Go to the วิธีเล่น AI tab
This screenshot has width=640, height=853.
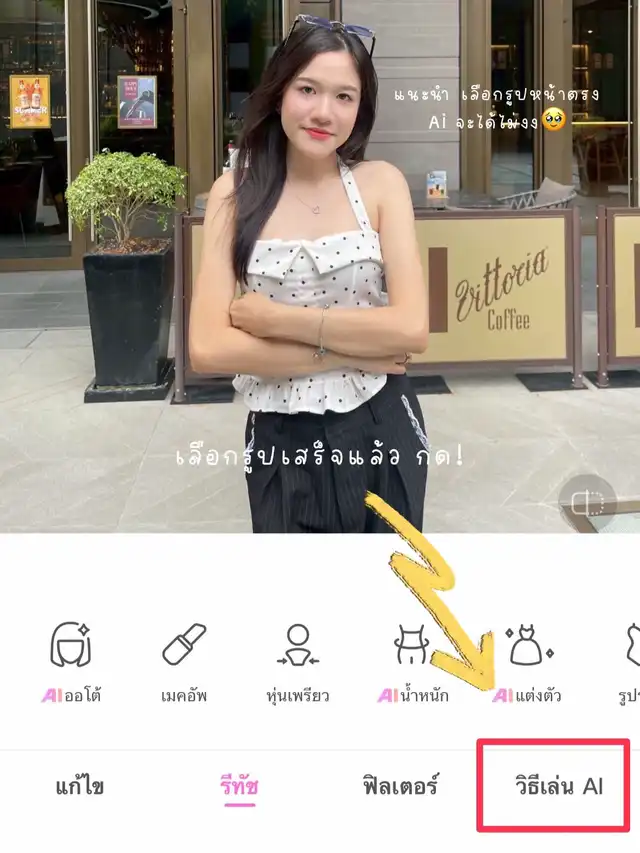tap(558, 787)
